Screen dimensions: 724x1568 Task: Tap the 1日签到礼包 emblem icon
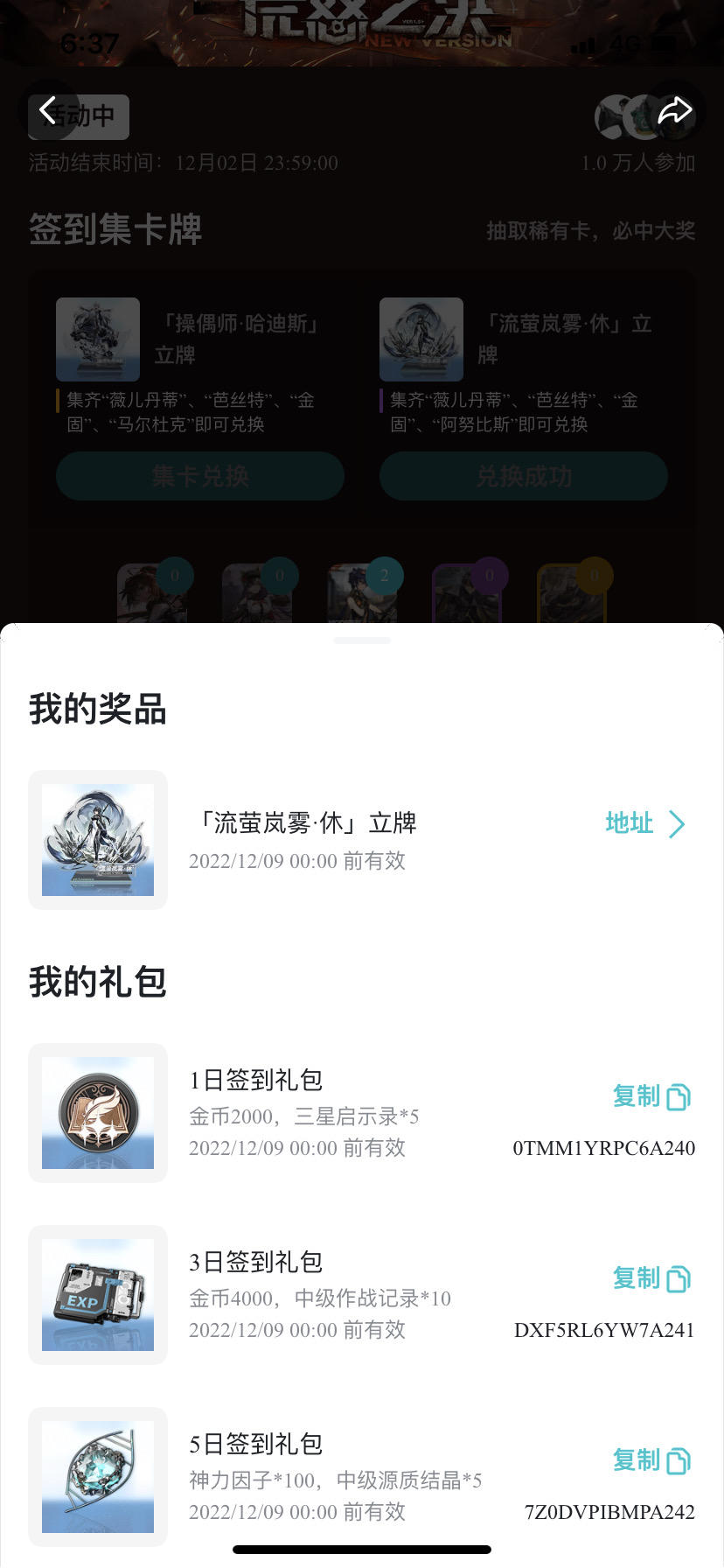pos(97,1112)
